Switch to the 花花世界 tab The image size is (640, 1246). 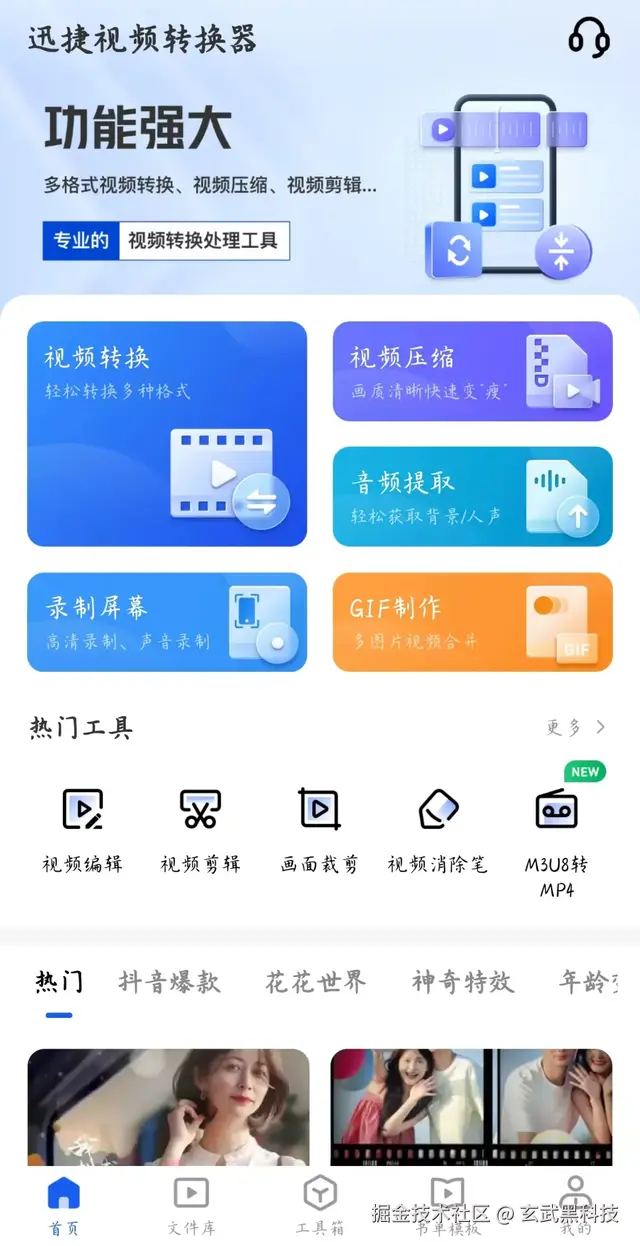(315, 981)
